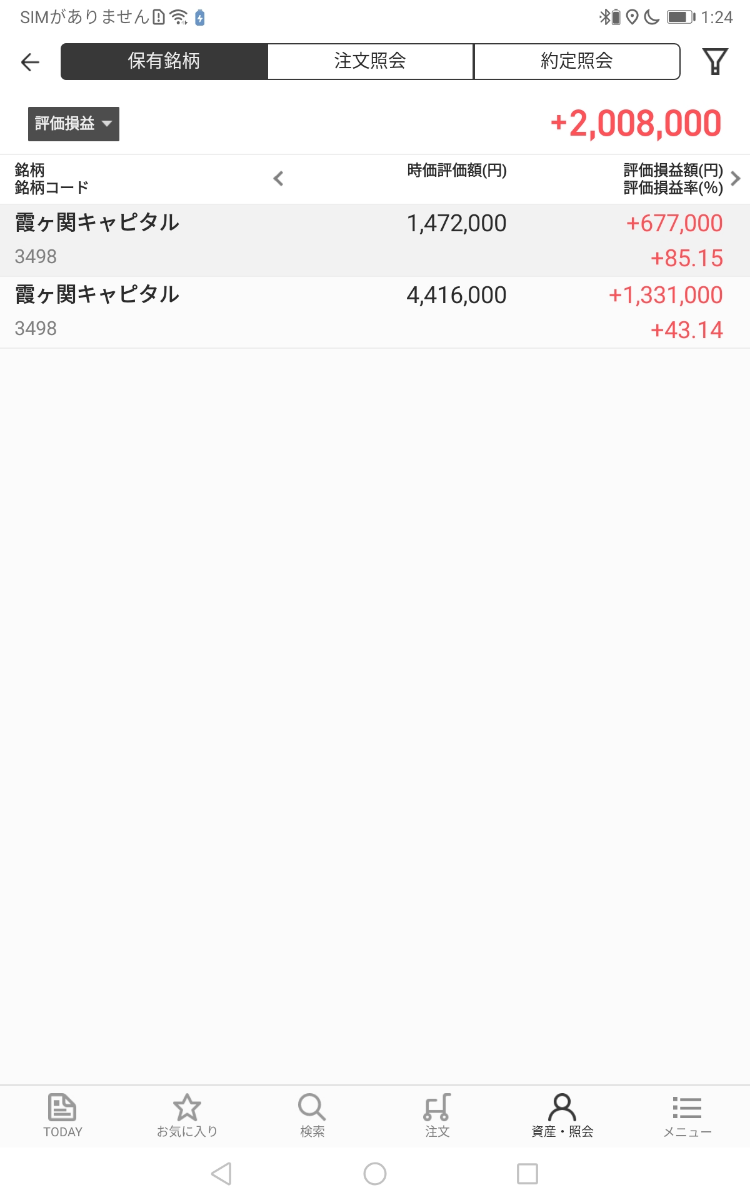Switch to the 注文 order tab
Viewport: 750px width, 1200px height.
437,1116
